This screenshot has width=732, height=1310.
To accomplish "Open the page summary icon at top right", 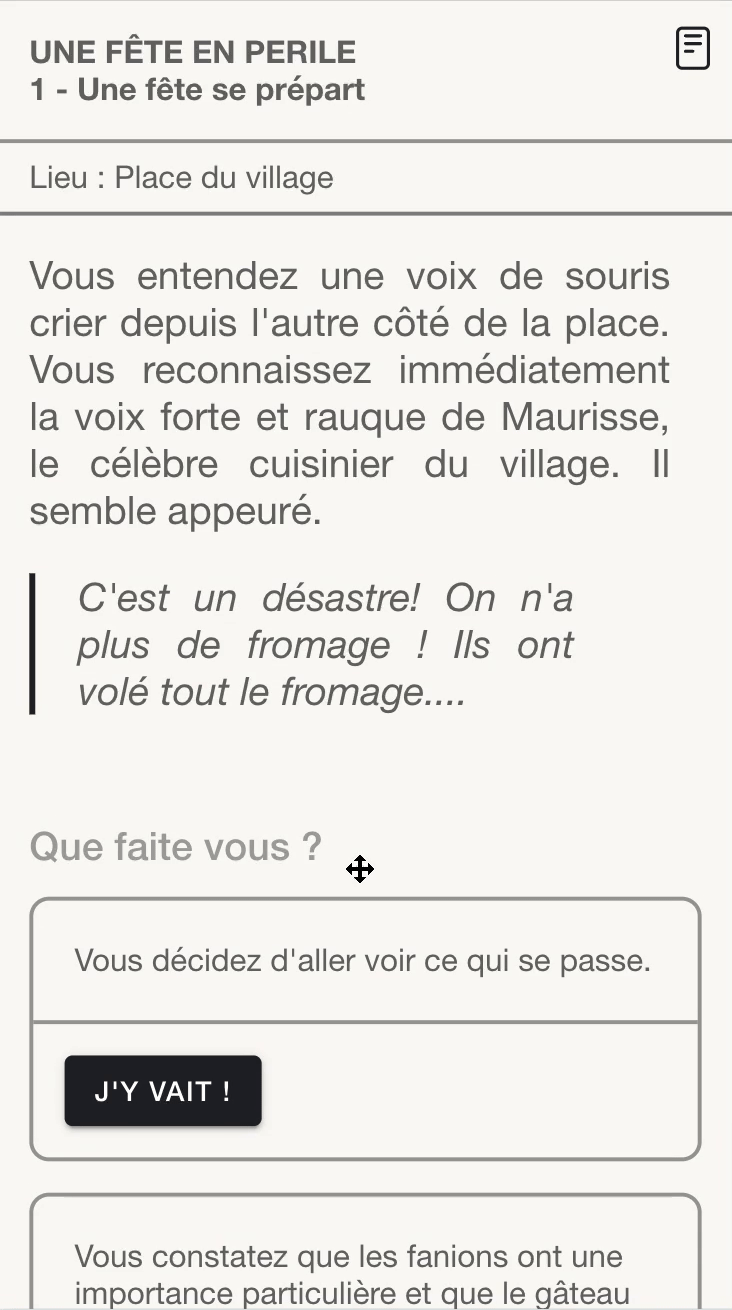I will (x=692, y=47).
